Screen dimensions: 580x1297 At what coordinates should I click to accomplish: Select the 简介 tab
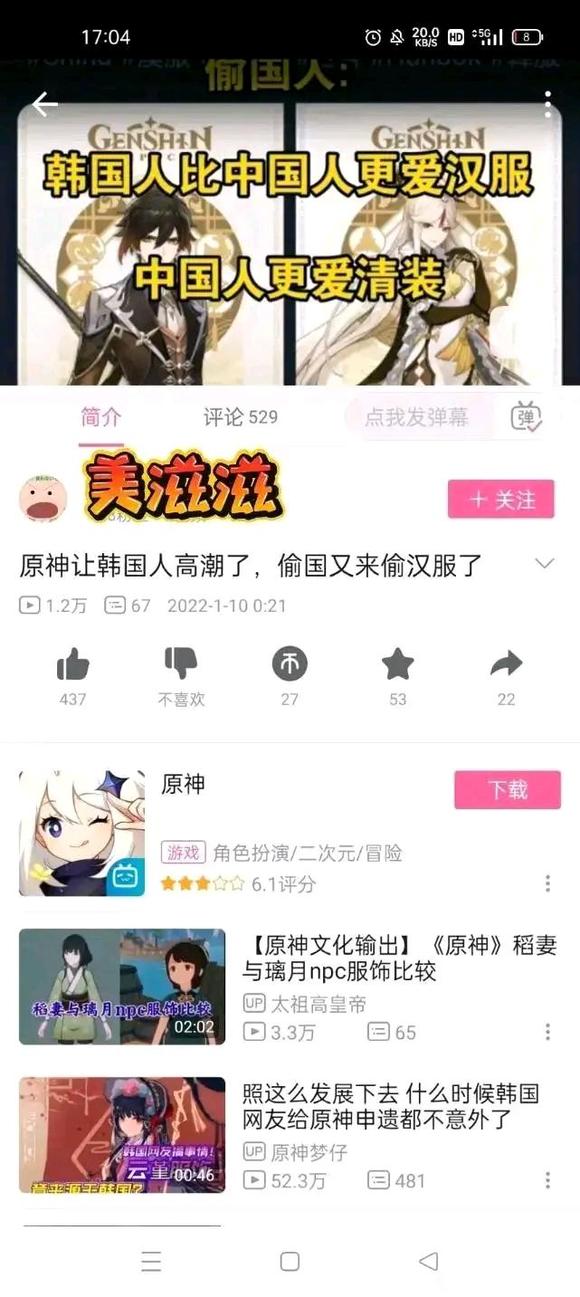pos(101,417)
